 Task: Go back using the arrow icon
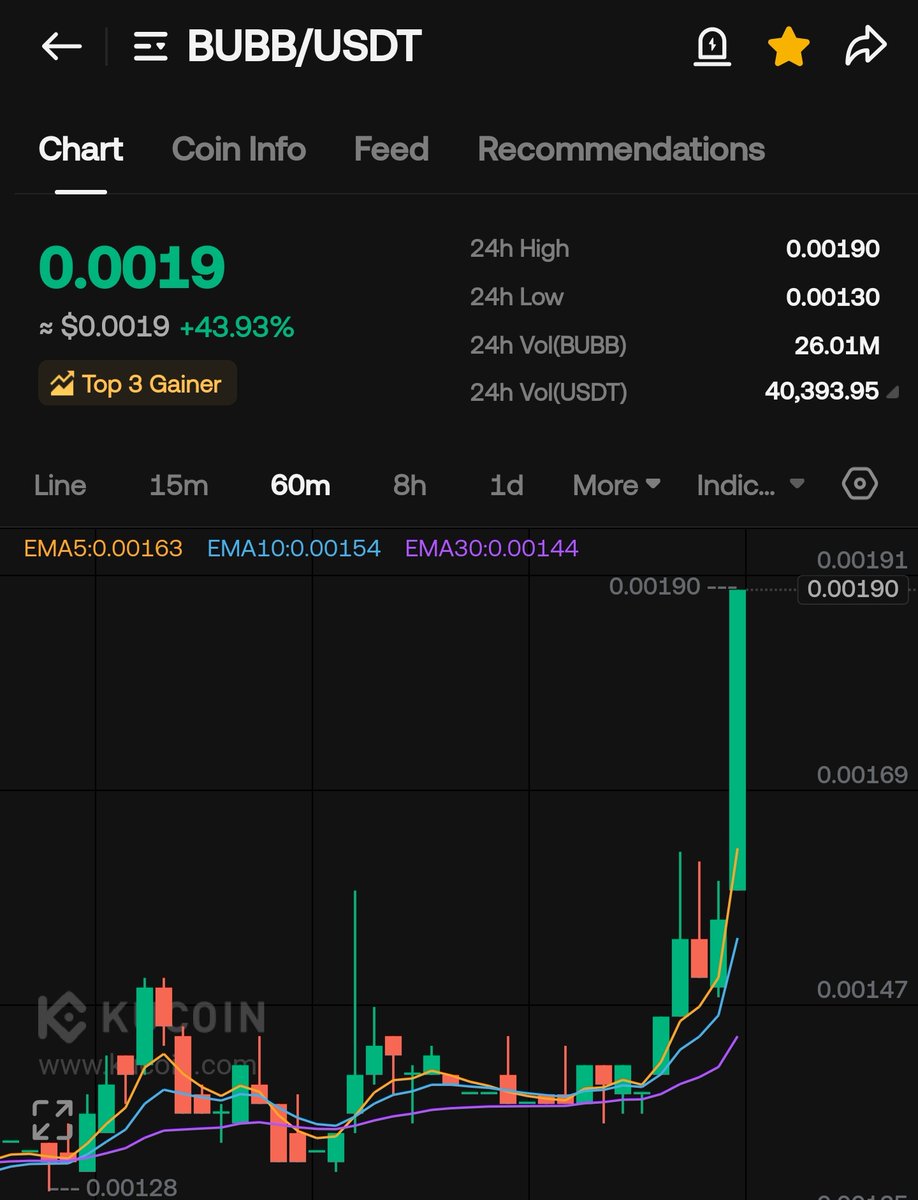coord(61,47)
